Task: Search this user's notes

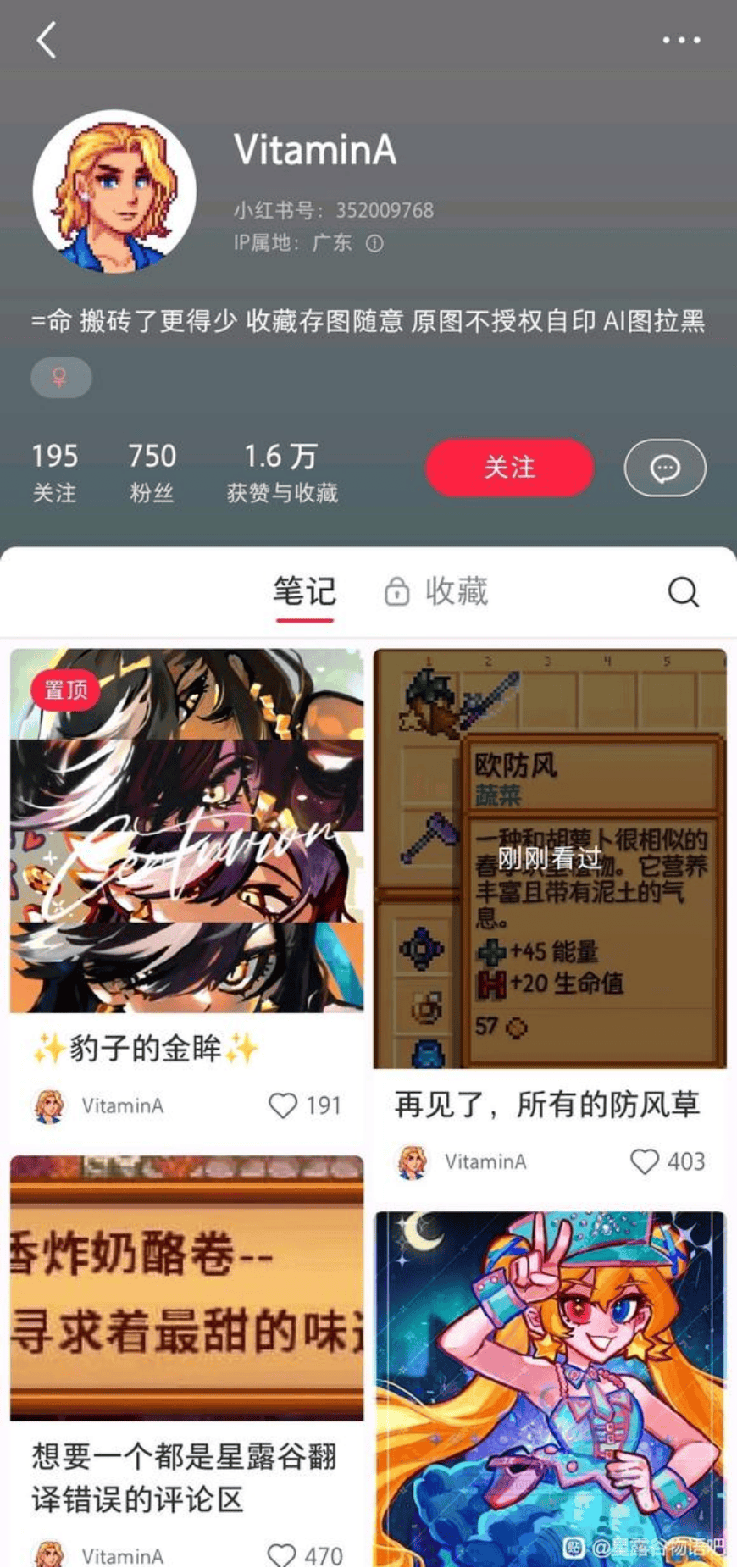Action: pyautogui.click(x=683, y=591)
